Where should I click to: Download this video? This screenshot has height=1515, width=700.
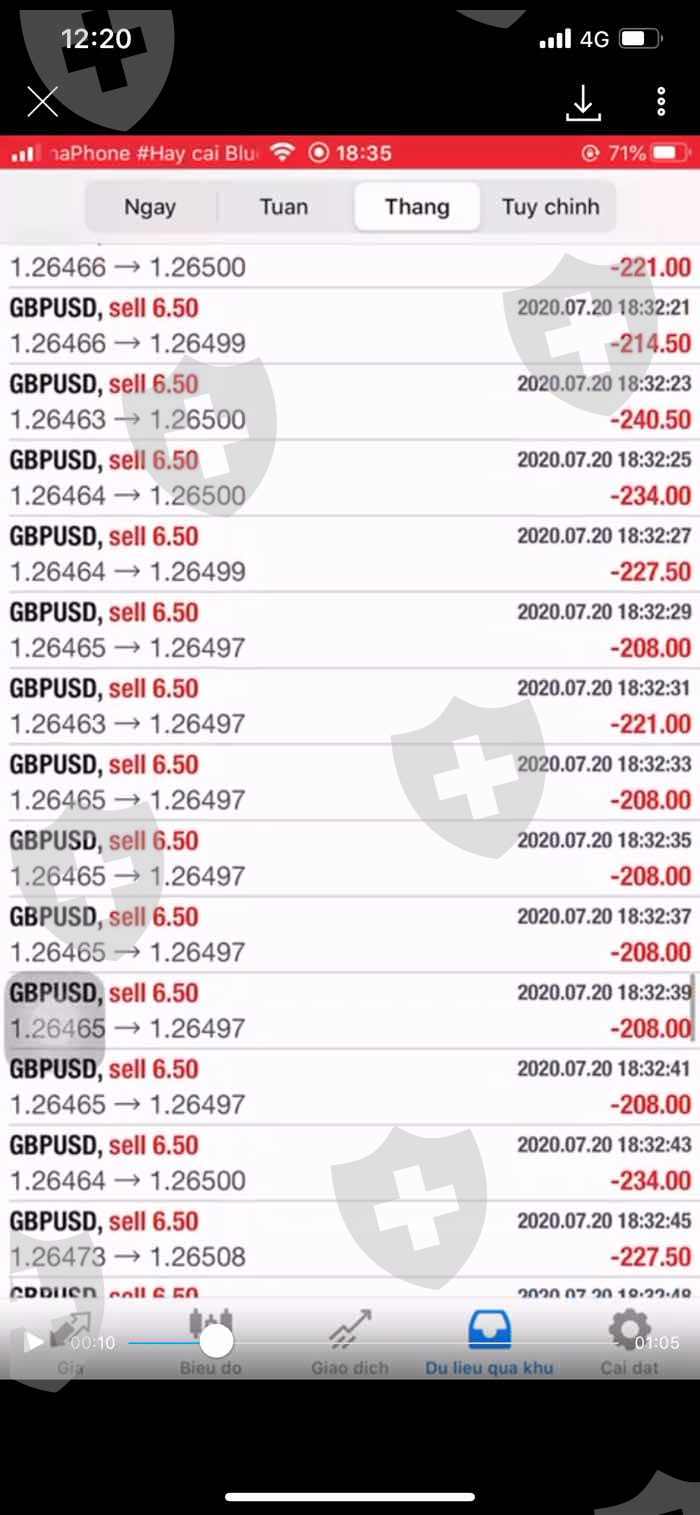coord(583,102)
